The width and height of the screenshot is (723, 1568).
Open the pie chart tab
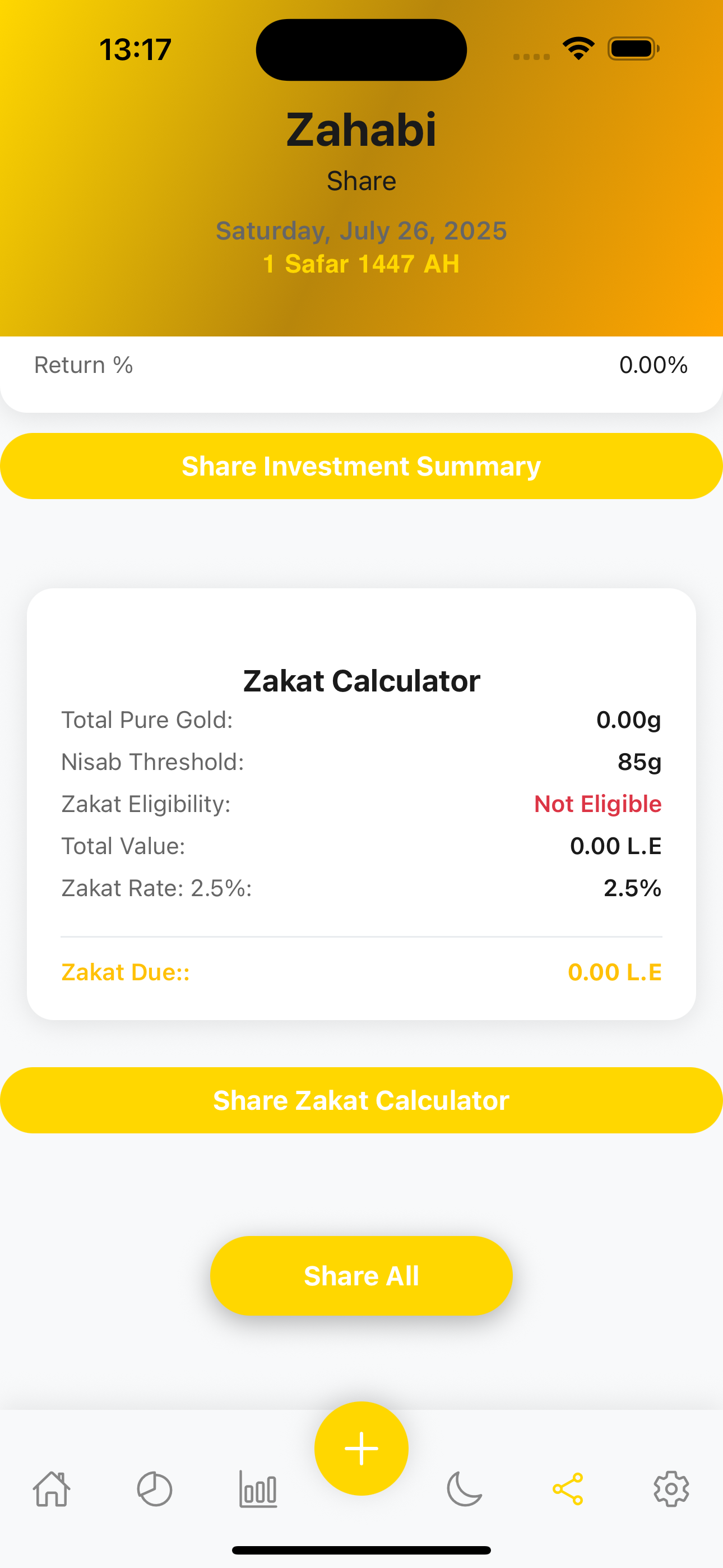(155, 1489)
